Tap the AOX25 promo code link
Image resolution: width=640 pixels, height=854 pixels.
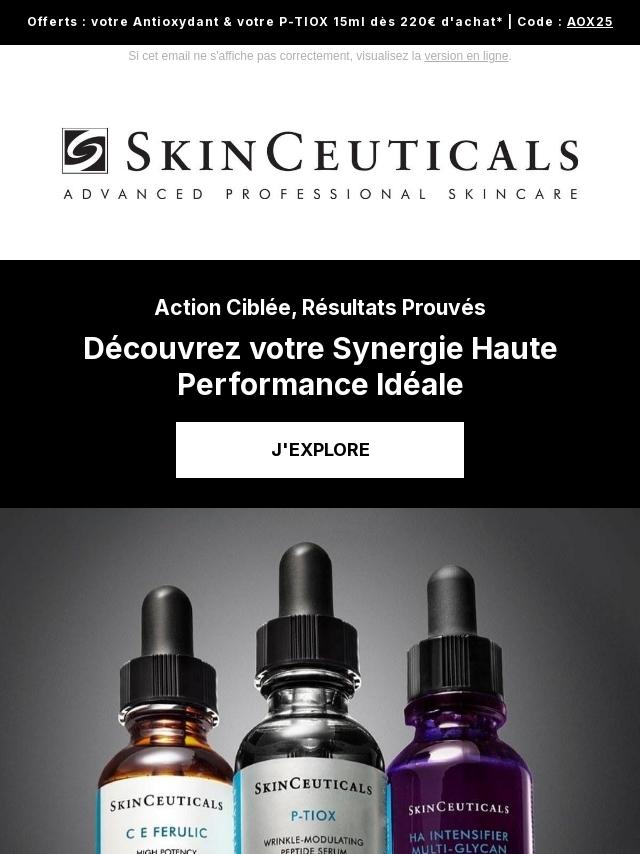(x=589, y=21)
